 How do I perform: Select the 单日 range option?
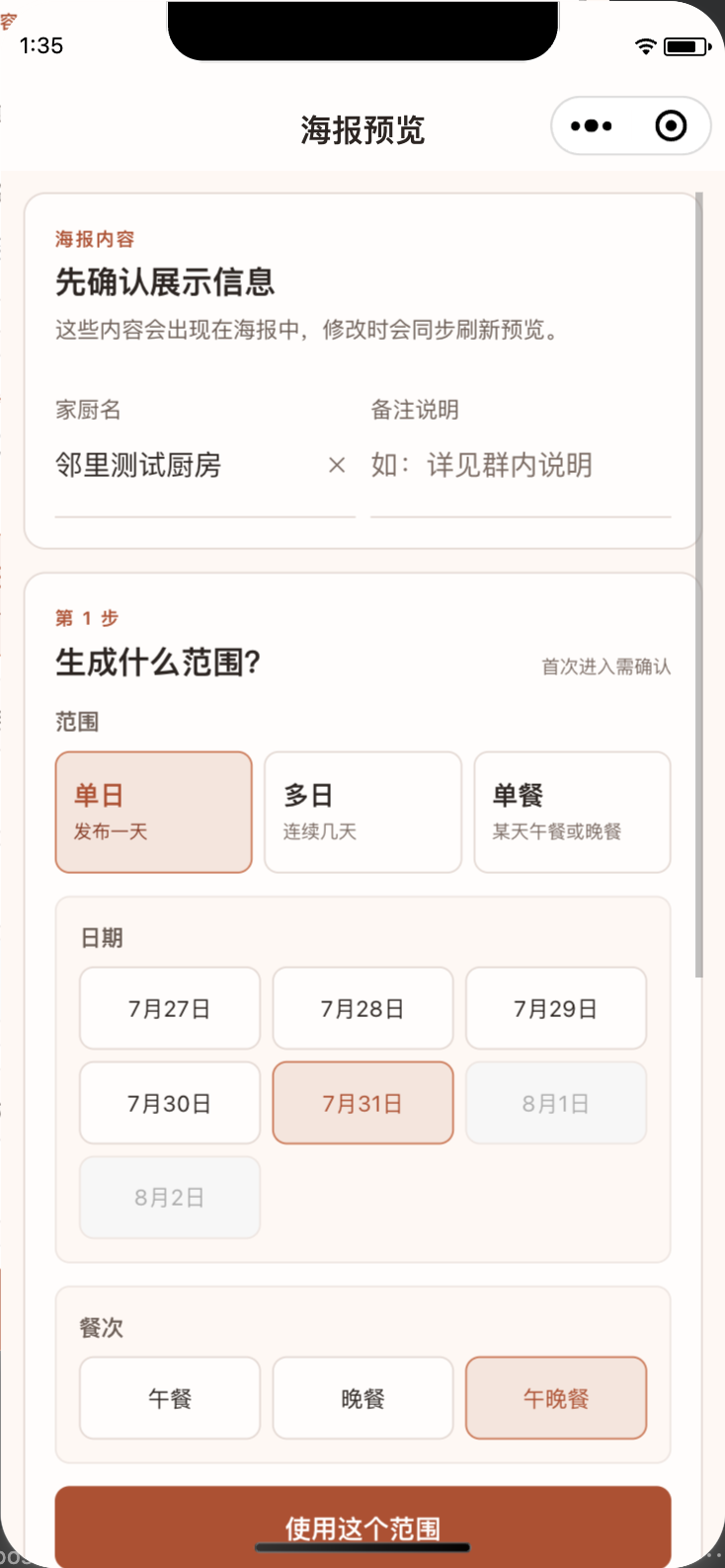(154, 813)
